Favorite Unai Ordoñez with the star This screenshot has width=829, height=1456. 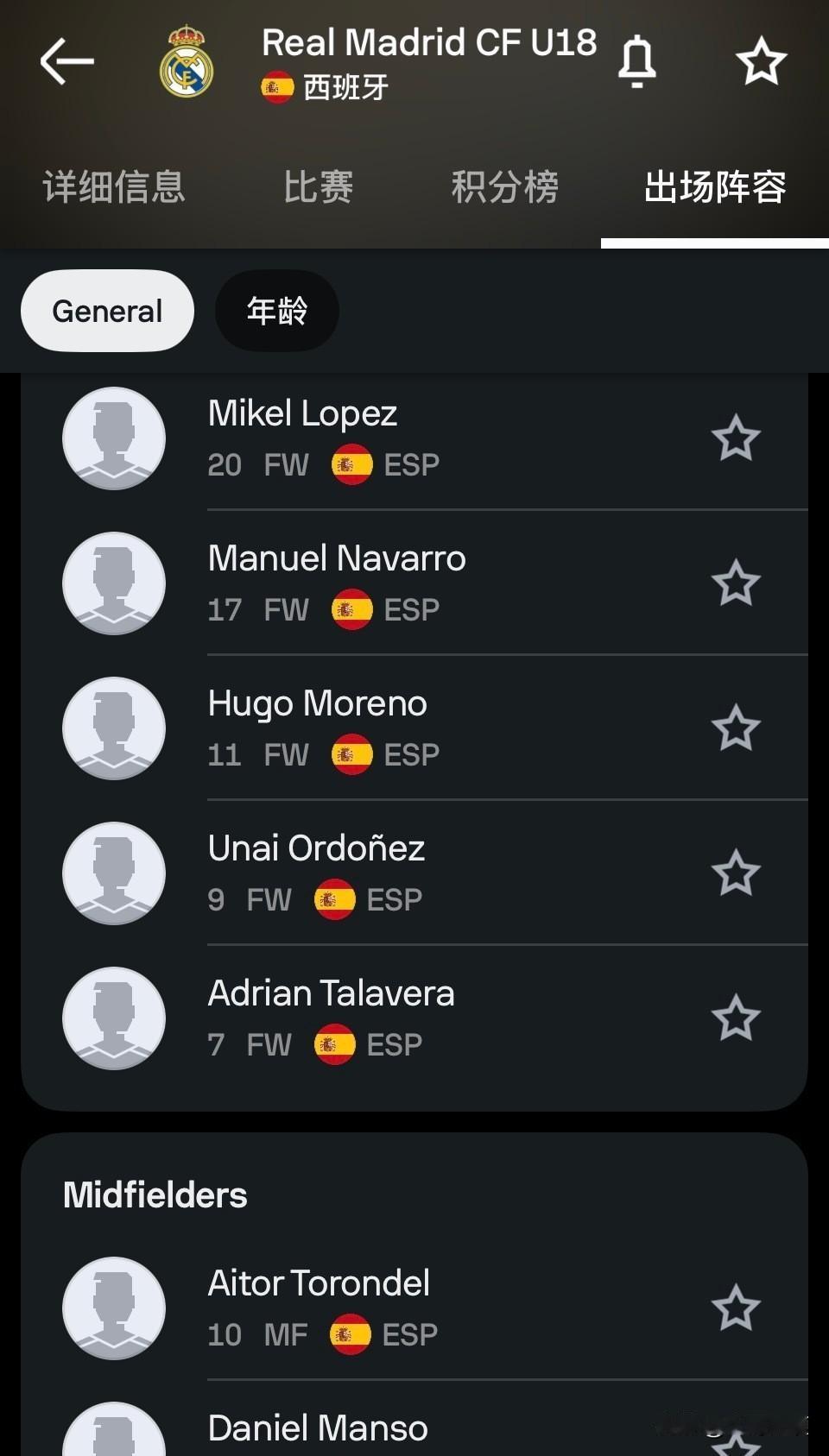coord(736,873)
